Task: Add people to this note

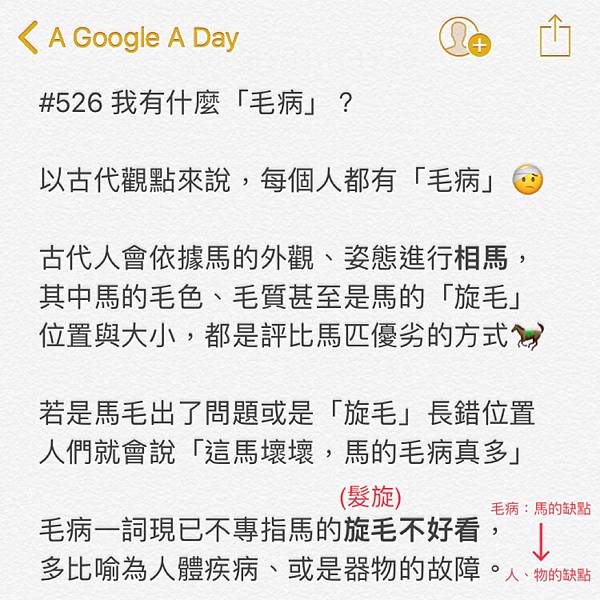Action: [464, 37]
